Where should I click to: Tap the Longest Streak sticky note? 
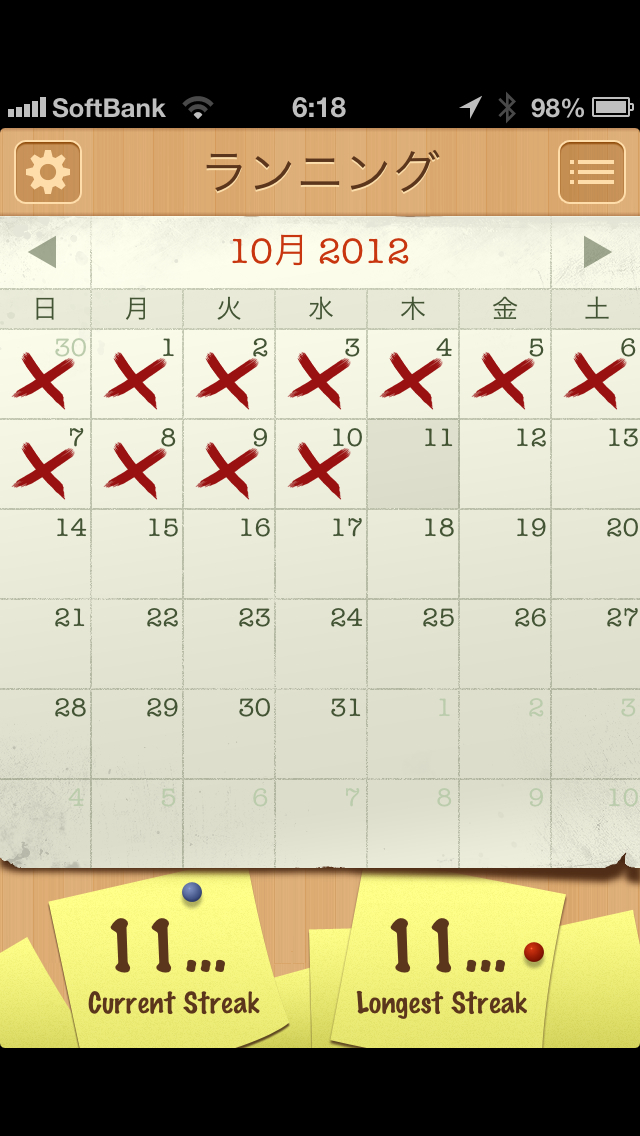[445, 965]
